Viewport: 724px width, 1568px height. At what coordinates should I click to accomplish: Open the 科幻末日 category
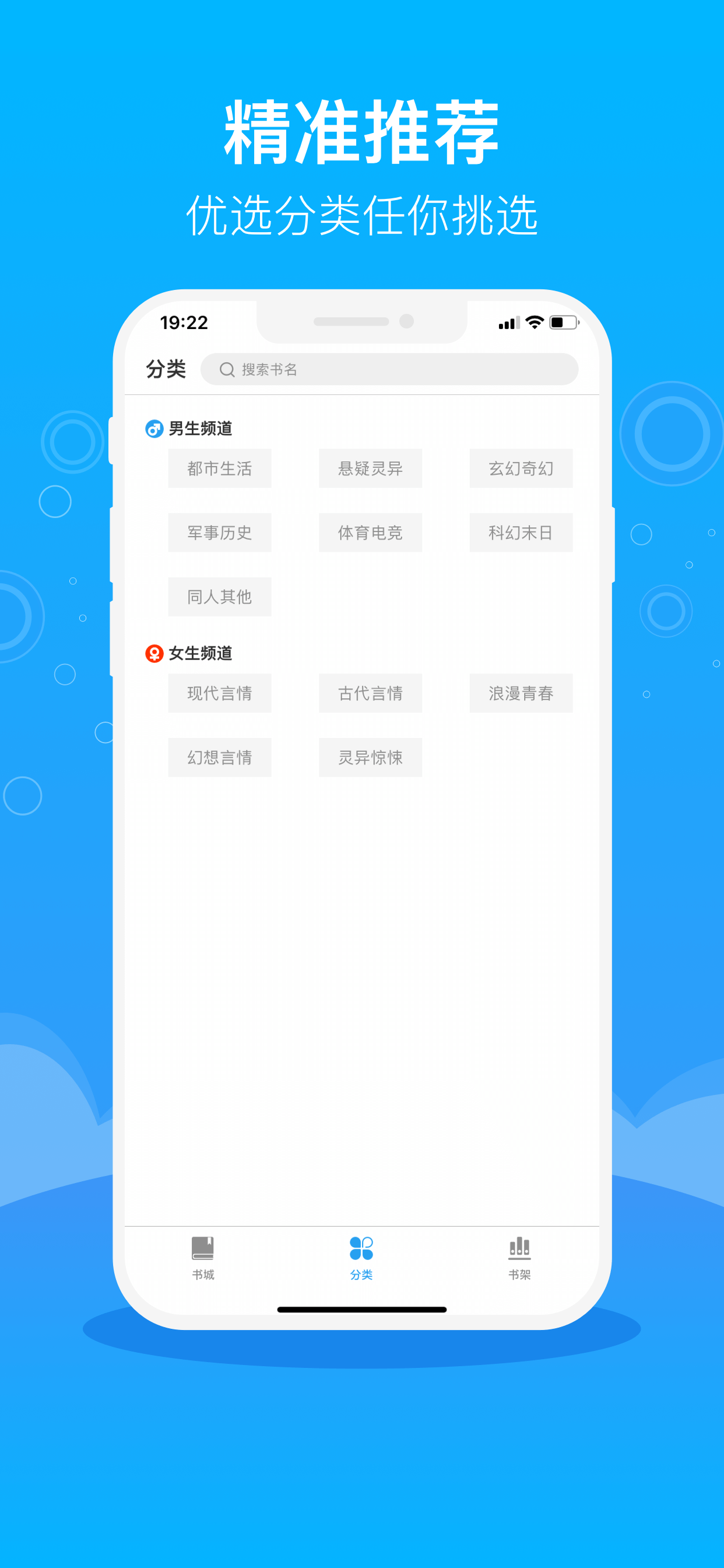tap(521, 532)
